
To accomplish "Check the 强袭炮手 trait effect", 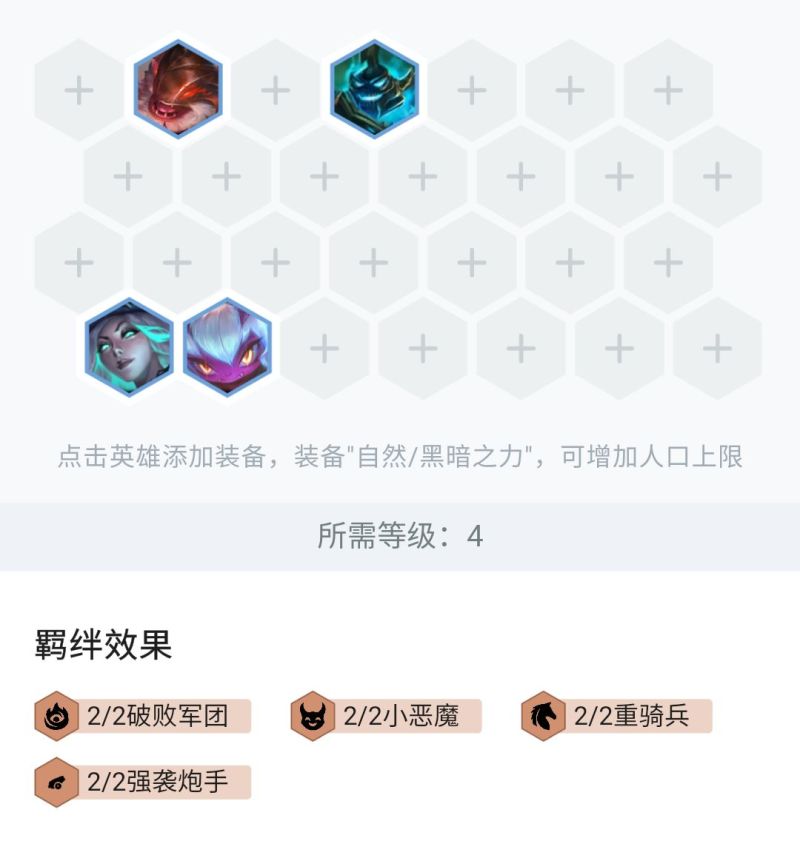I will [142, 782].
